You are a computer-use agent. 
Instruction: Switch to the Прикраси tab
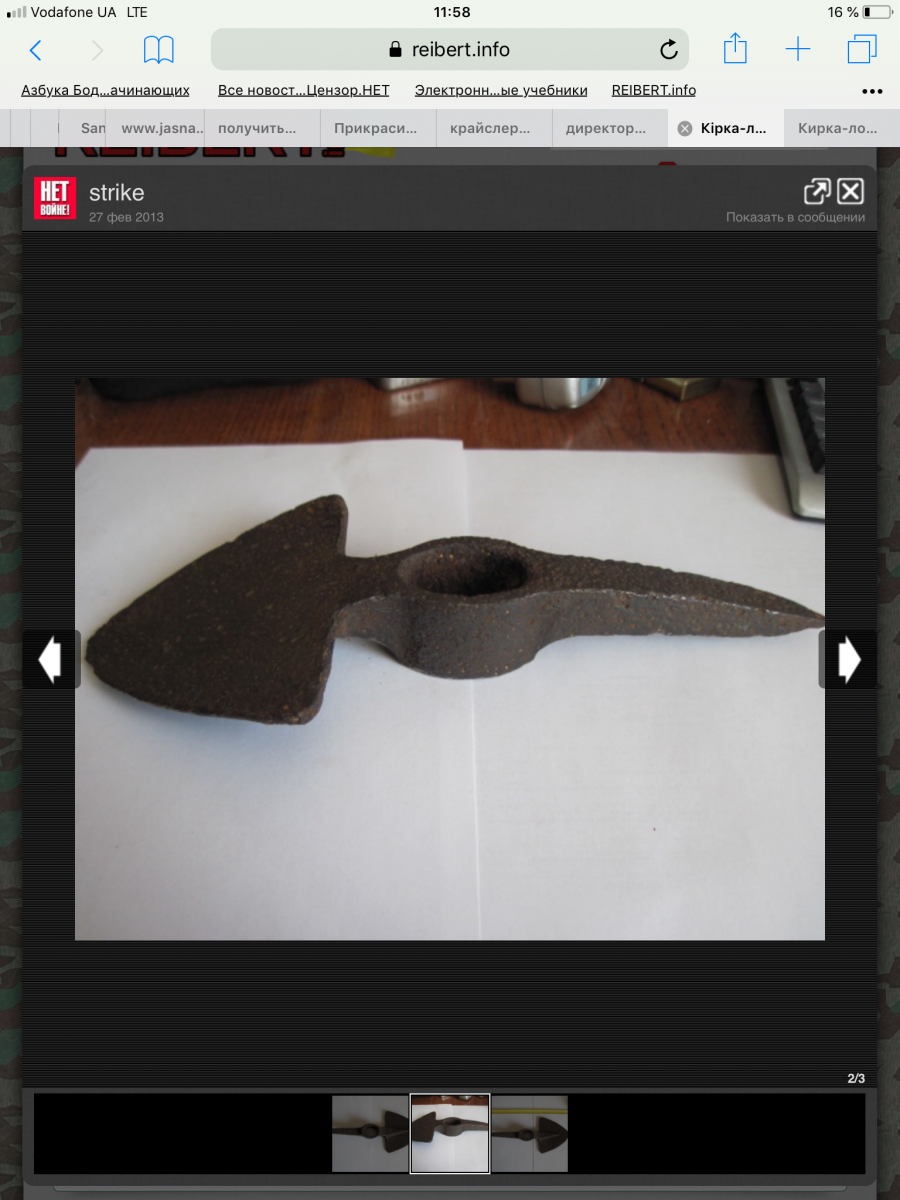coord(377,128)
